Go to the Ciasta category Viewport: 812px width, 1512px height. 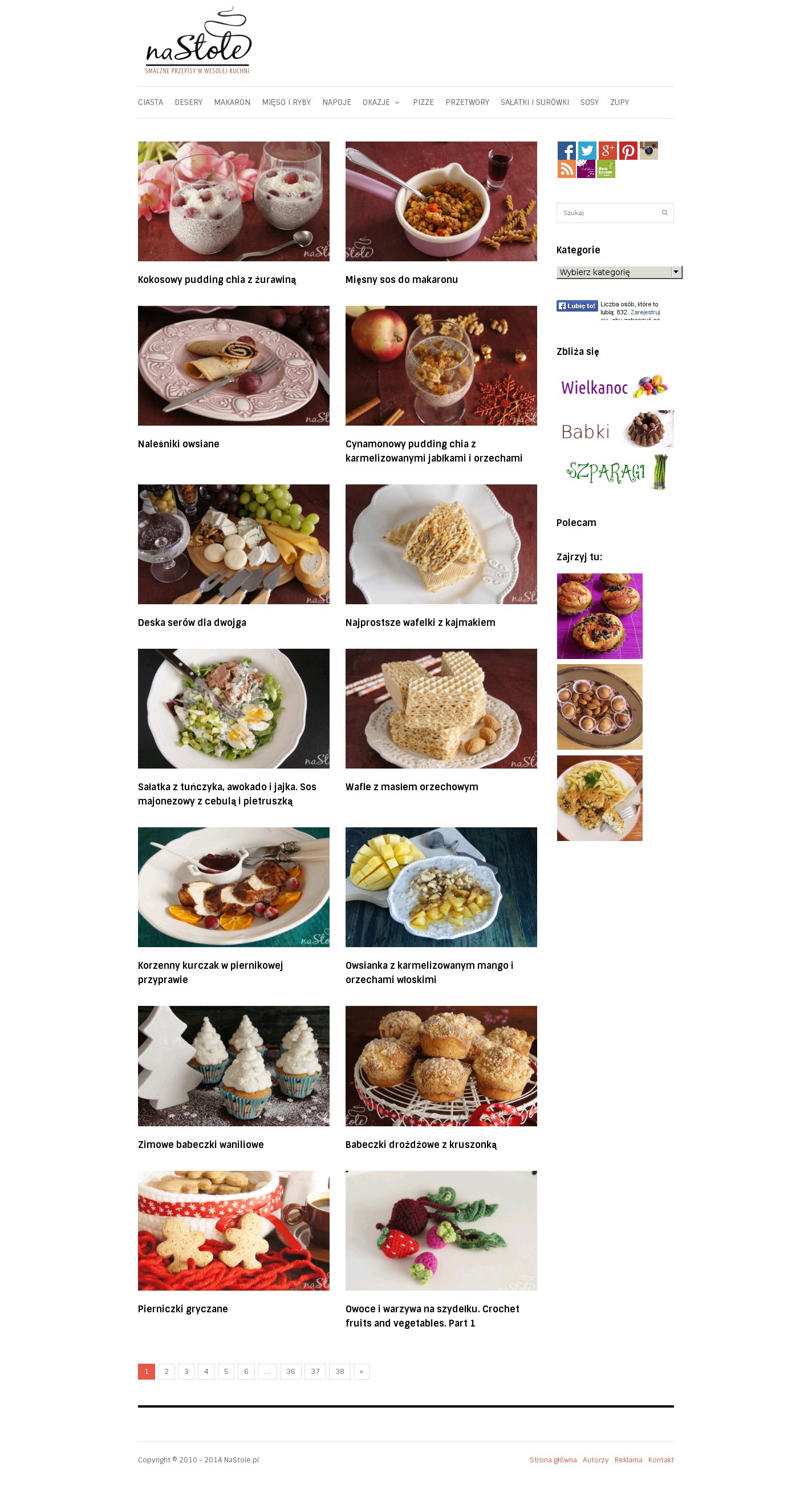151,103
